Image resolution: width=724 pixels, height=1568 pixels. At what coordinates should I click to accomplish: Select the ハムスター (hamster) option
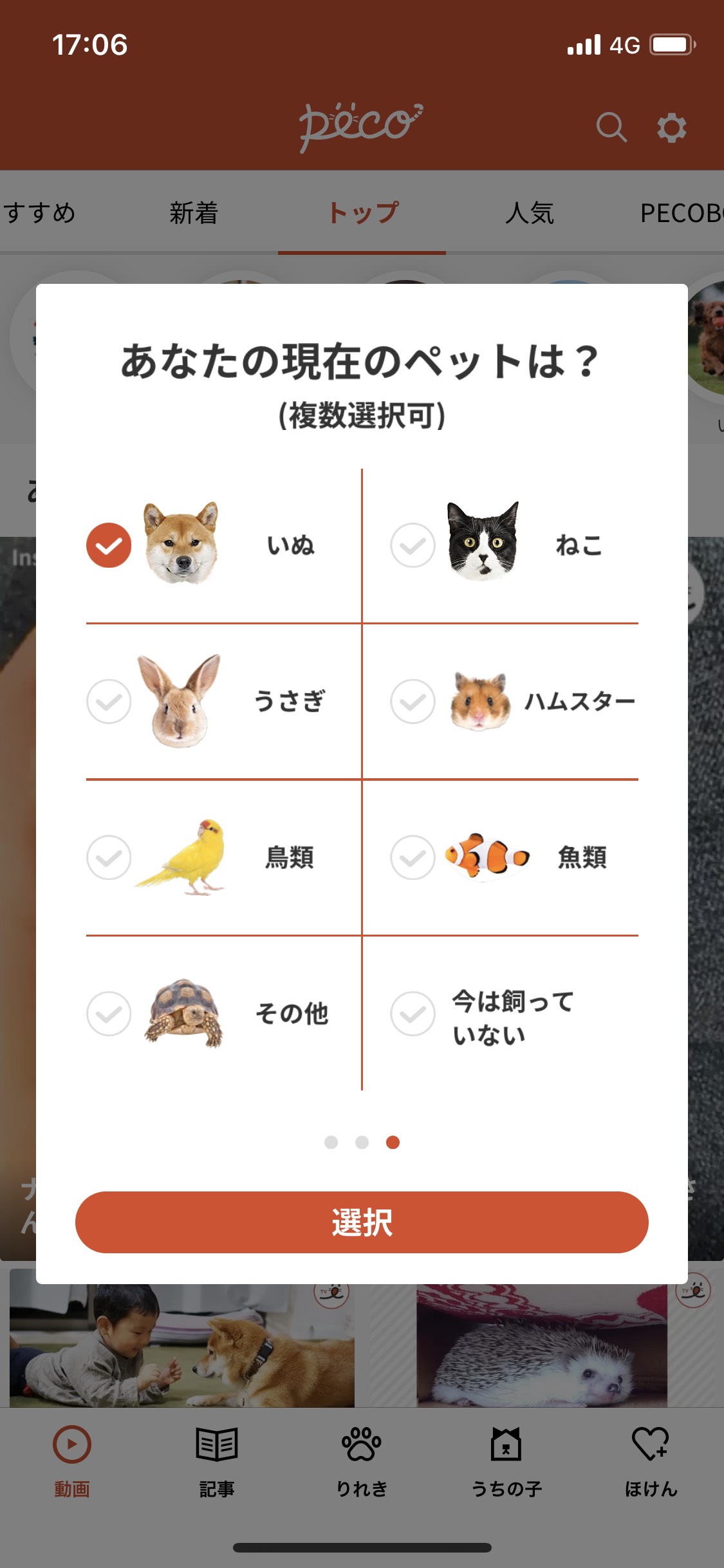pyautogui.click(x=413, y=701)
